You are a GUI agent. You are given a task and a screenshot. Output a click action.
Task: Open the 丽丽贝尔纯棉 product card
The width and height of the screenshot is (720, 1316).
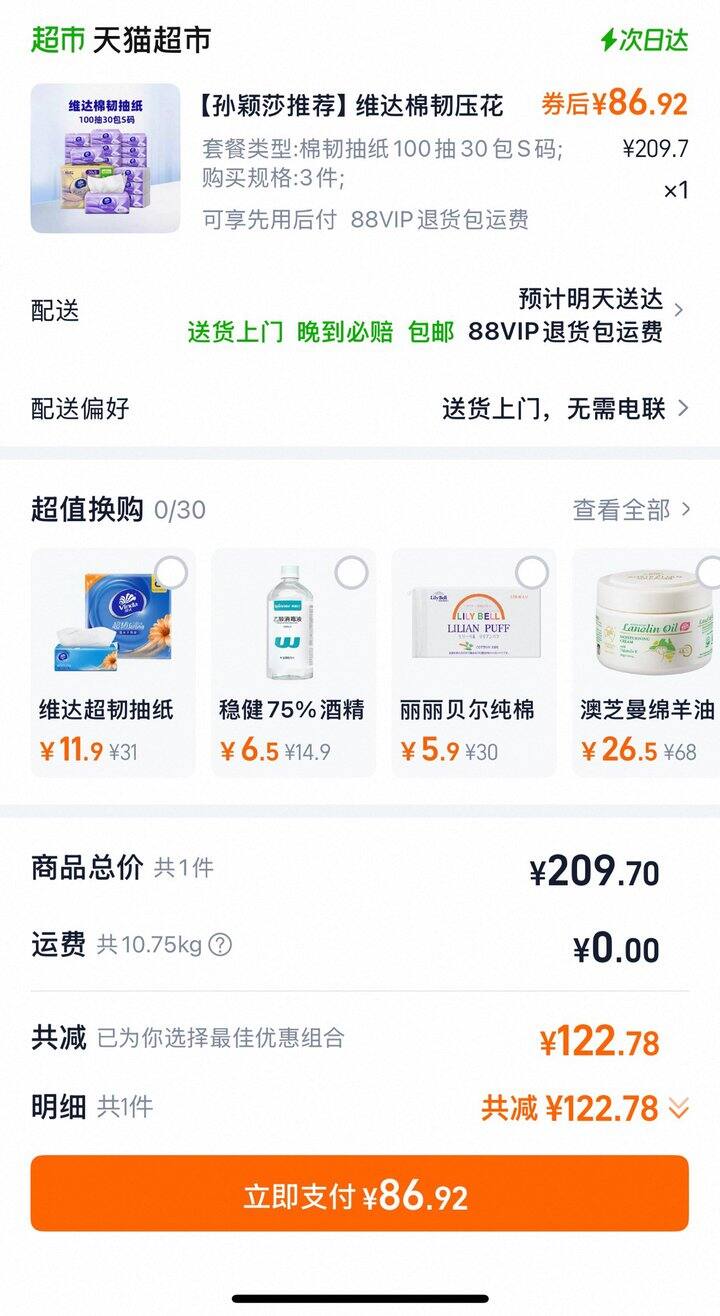(x=473, y=662)
